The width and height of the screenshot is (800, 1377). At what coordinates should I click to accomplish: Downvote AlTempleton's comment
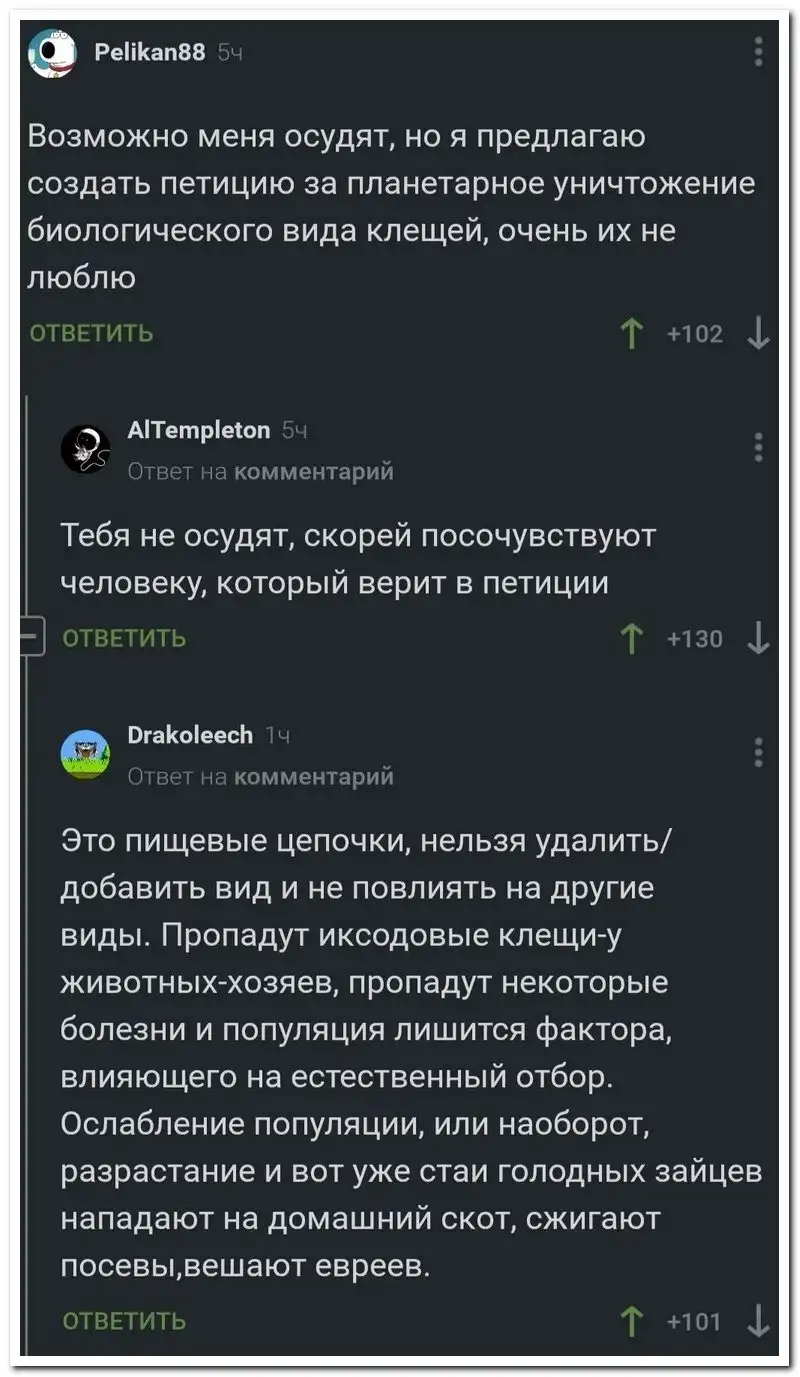[759, 639]
